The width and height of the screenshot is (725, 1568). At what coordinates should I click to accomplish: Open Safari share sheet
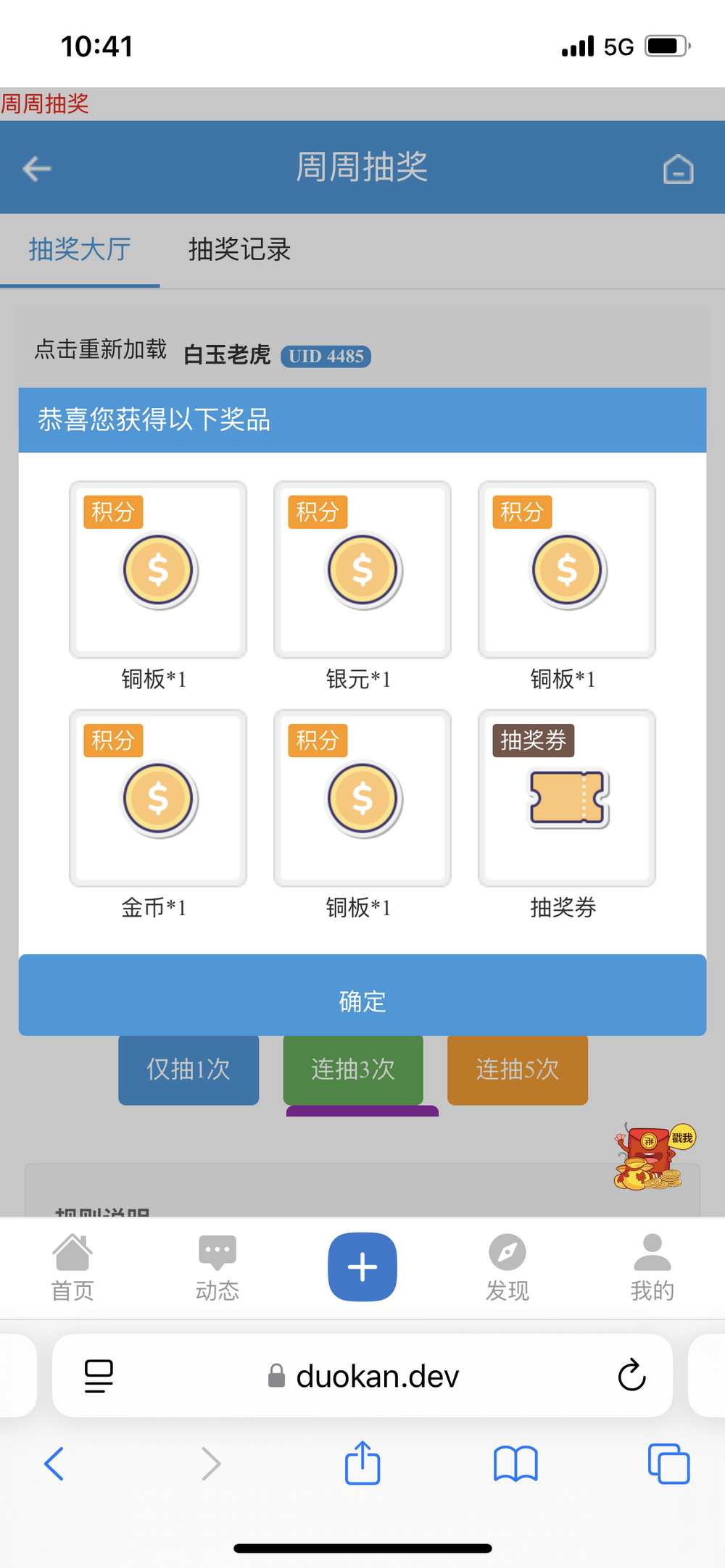tap(362, 1464)
